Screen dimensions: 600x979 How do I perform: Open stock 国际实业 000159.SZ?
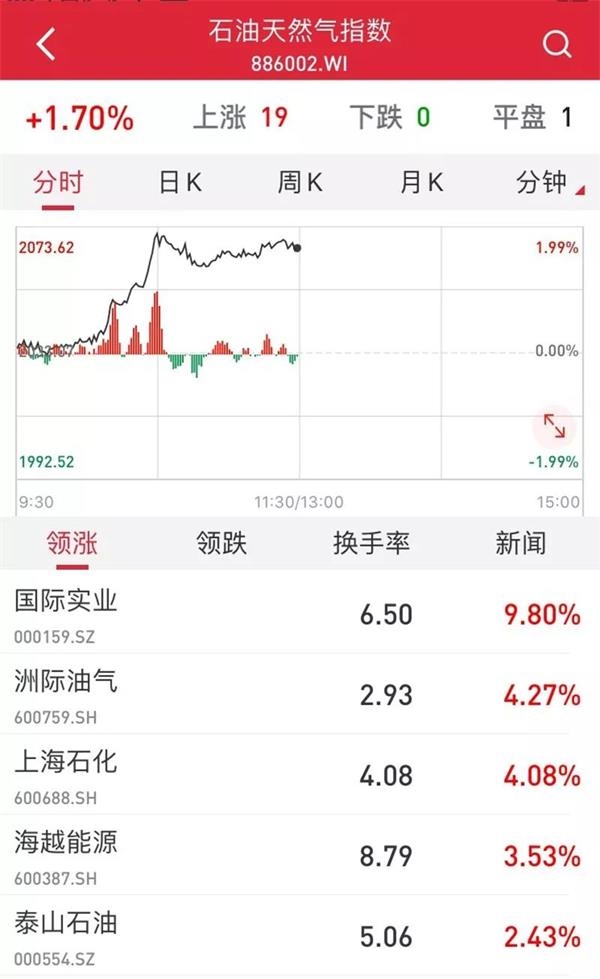pyautogui.click(x=300, y=614)
